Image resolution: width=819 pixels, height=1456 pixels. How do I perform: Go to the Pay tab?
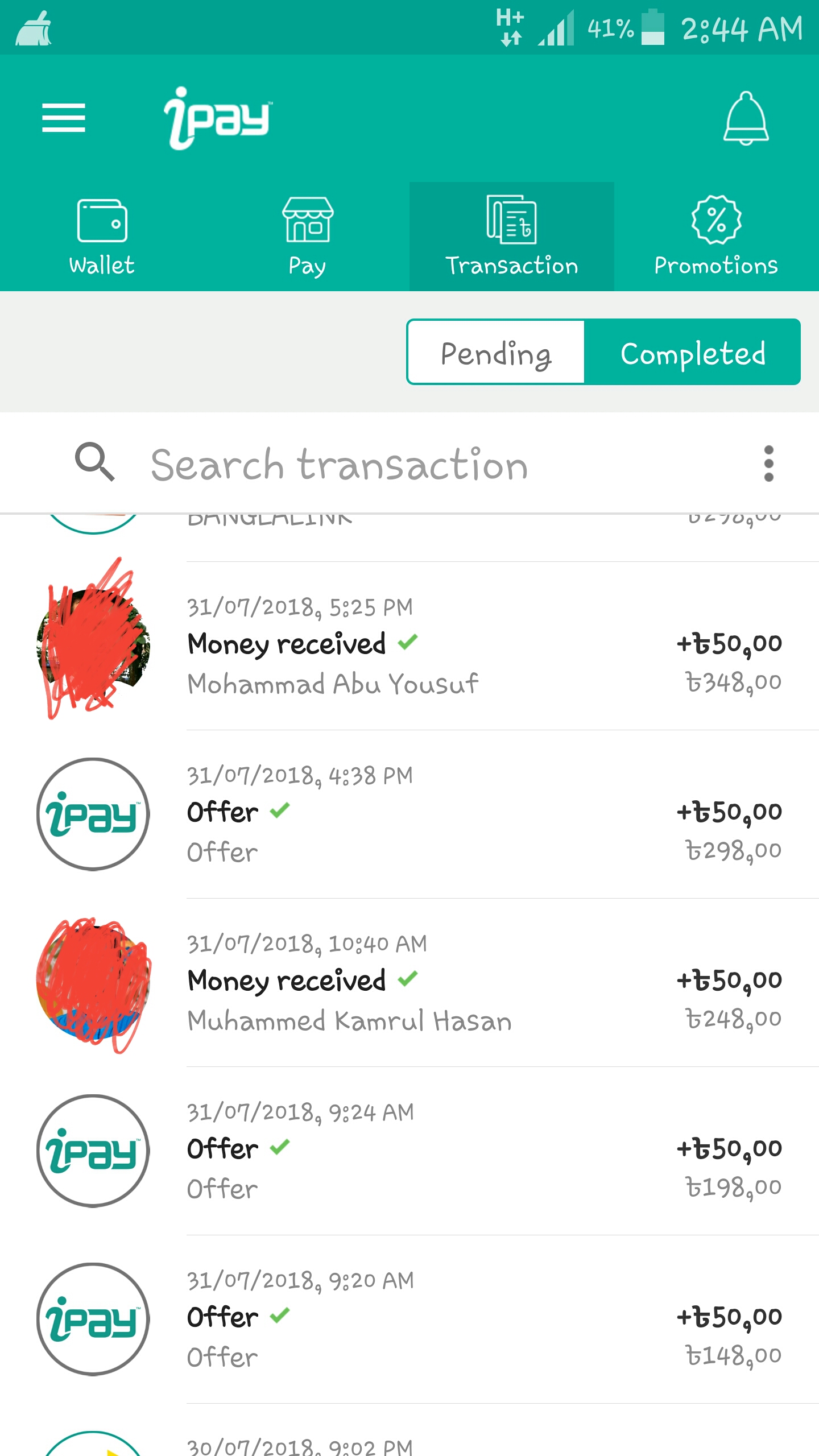point(307,237)
